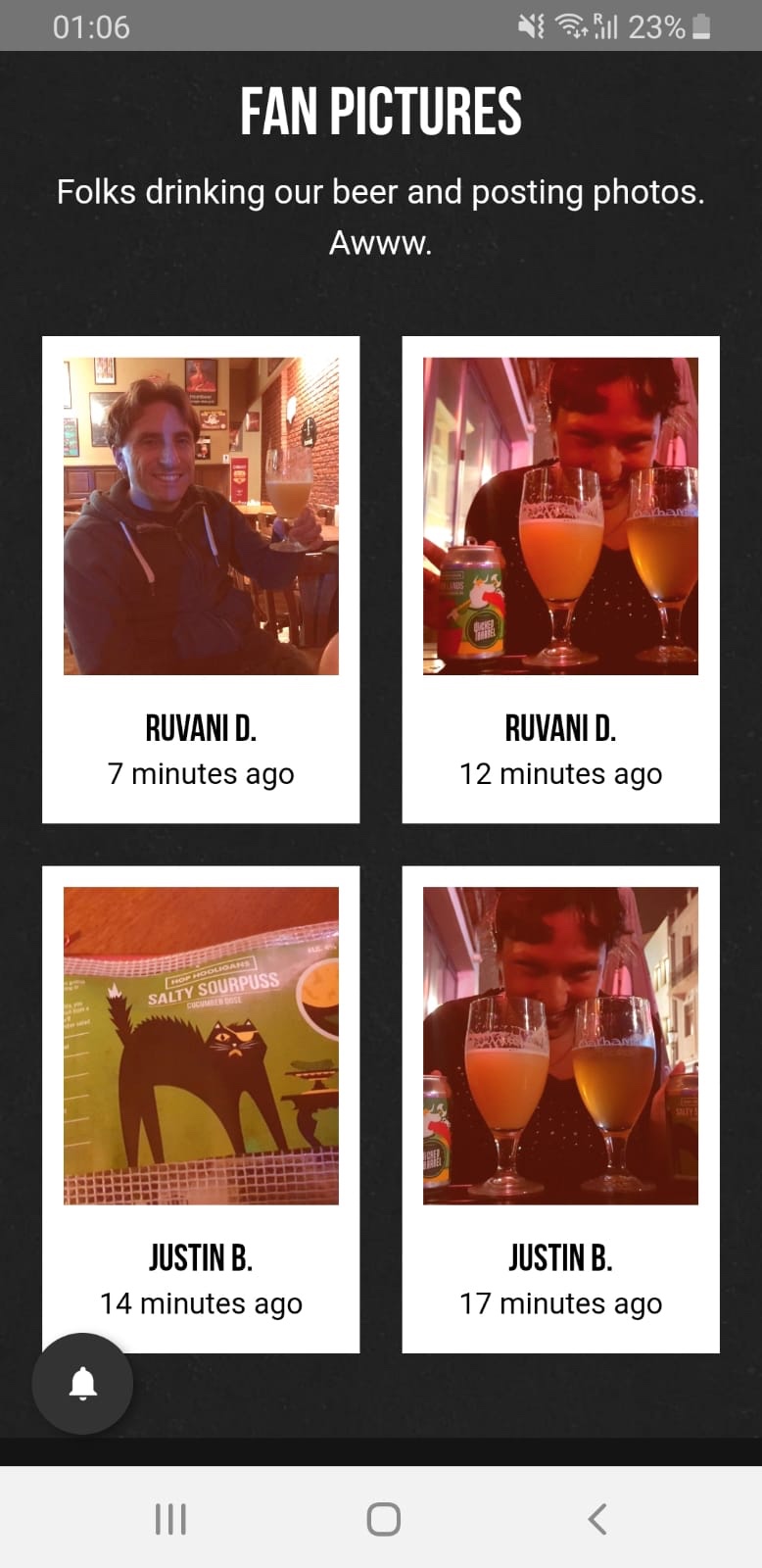Viewport: 762px width, 1568px height.
Task: Go to the phone's home screen
Action: tap(383, 1519)
